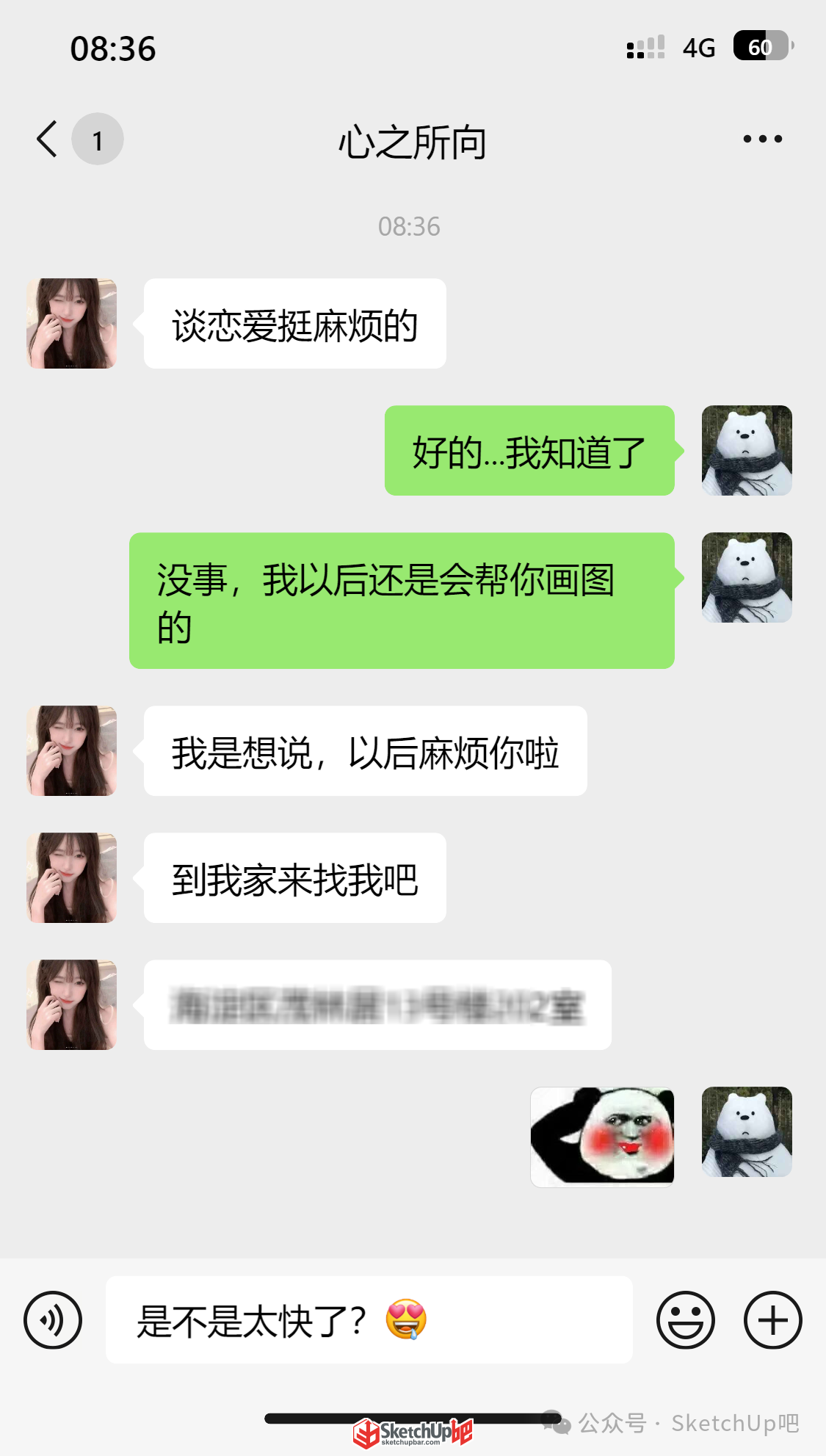Open the girl's avatar beside 谈恋爱挺麻烦的
Viewport: 826px width, 1456px height.
(x=72, y=323)
